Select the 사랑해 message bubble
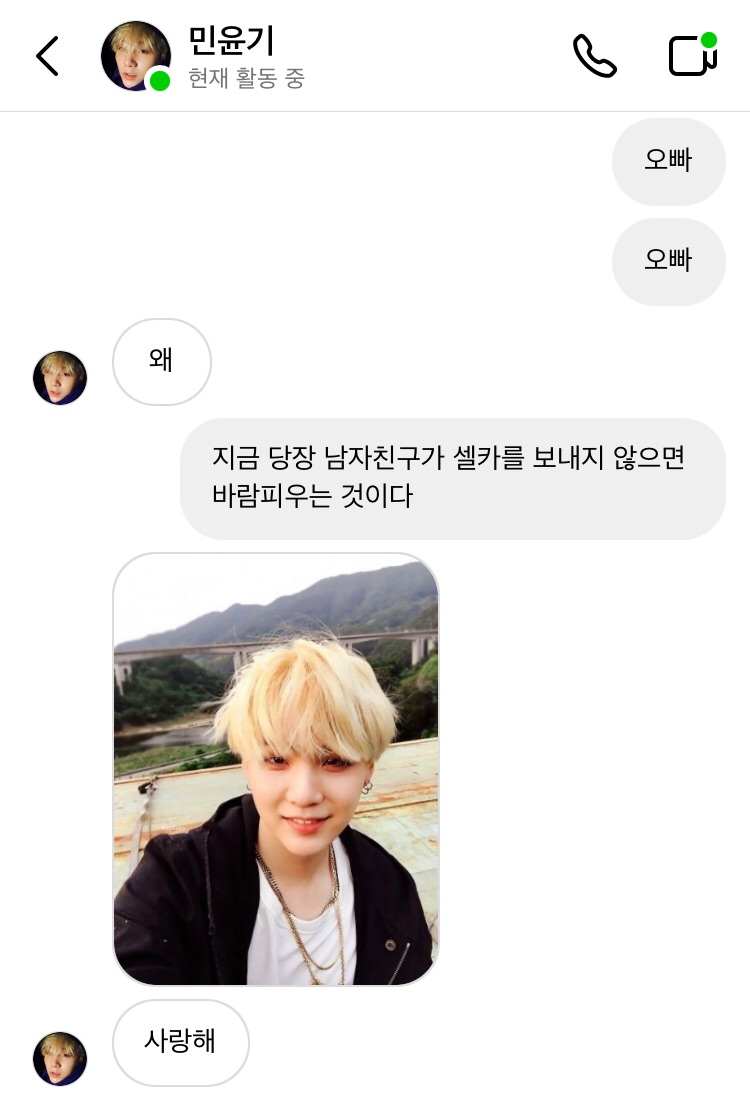 (180, 1043)
